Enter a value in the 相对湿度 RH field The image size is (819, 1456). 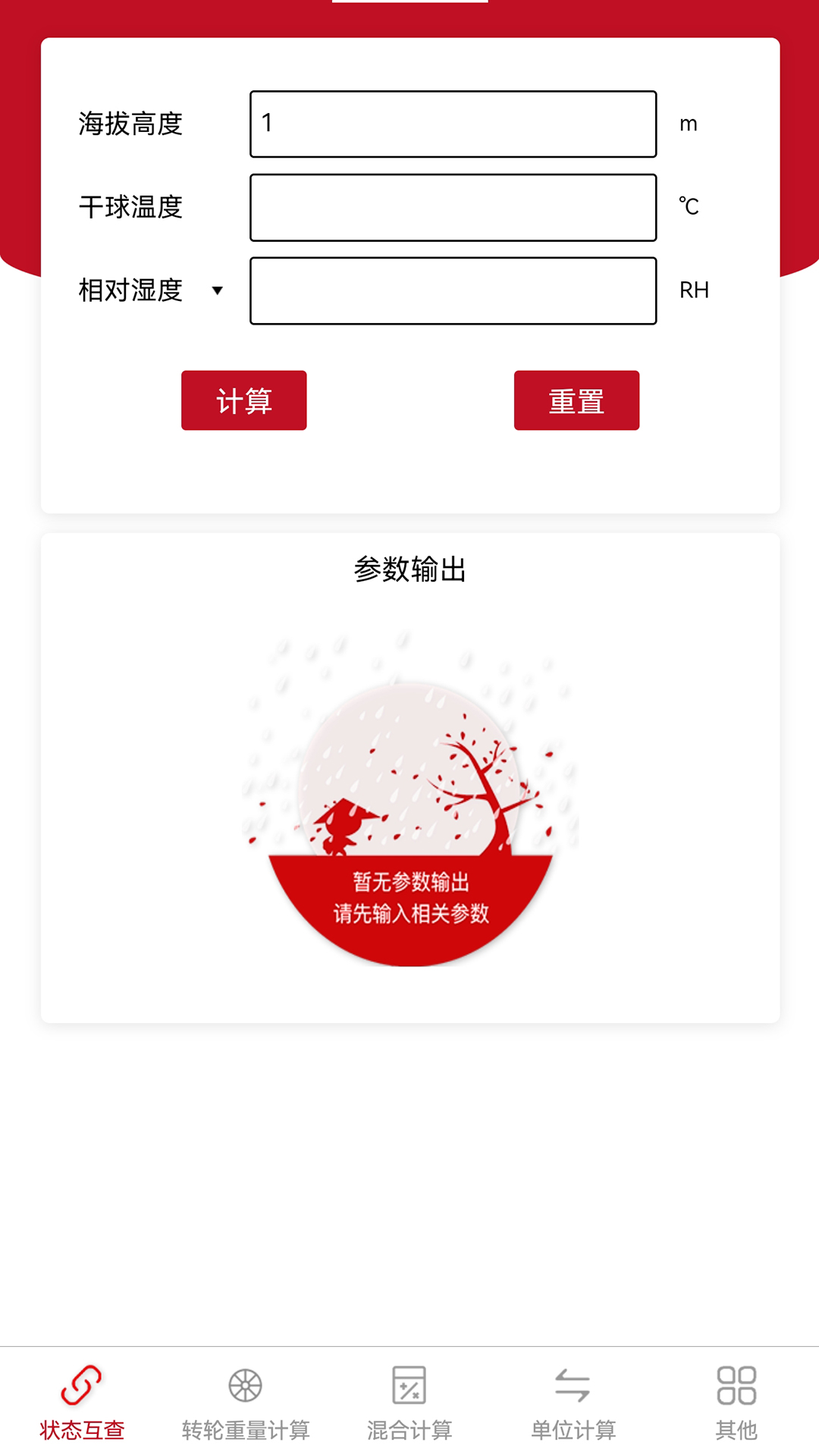[x=453, y=291]
